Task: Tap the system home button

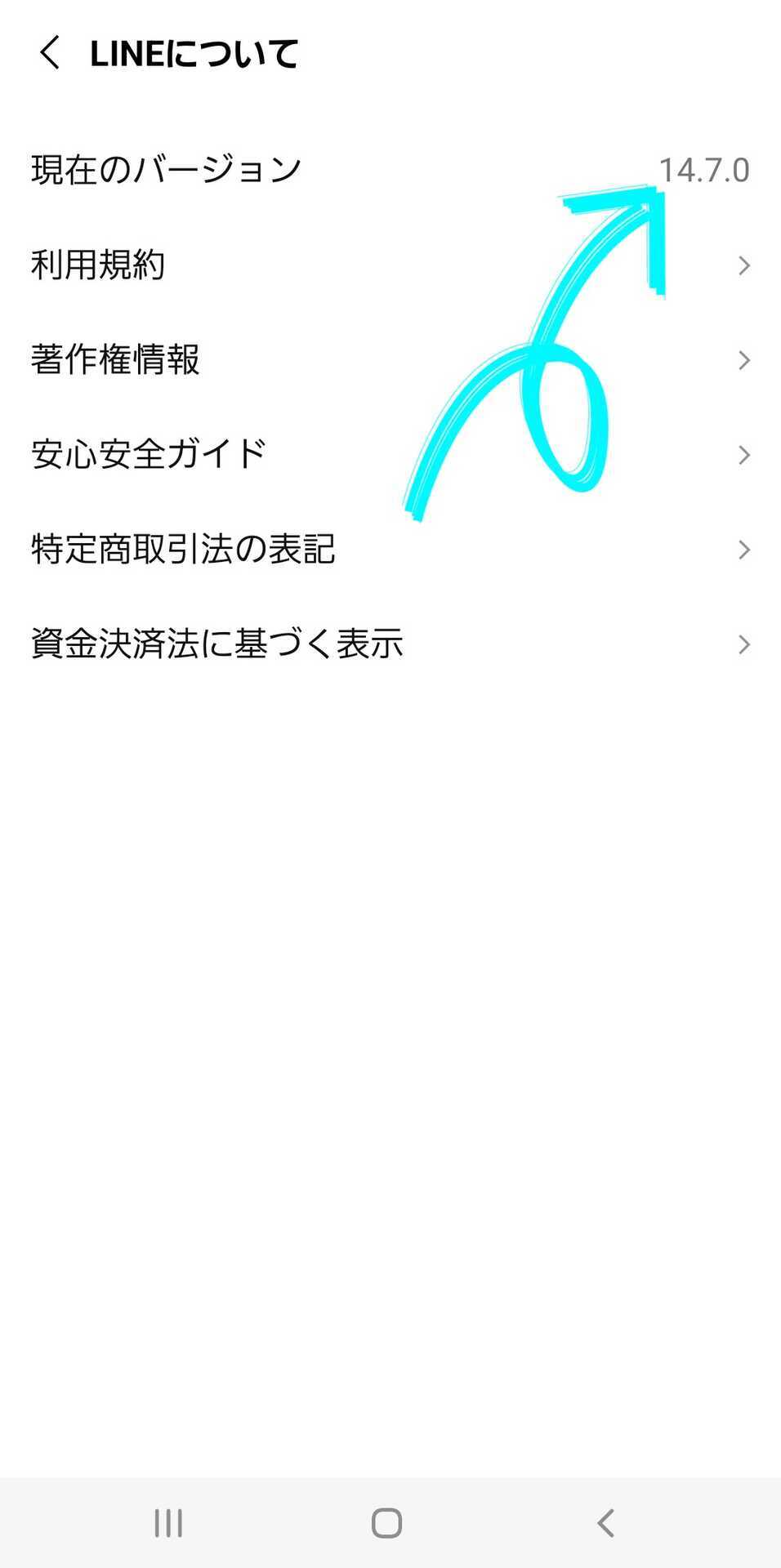Action: 386,1523
